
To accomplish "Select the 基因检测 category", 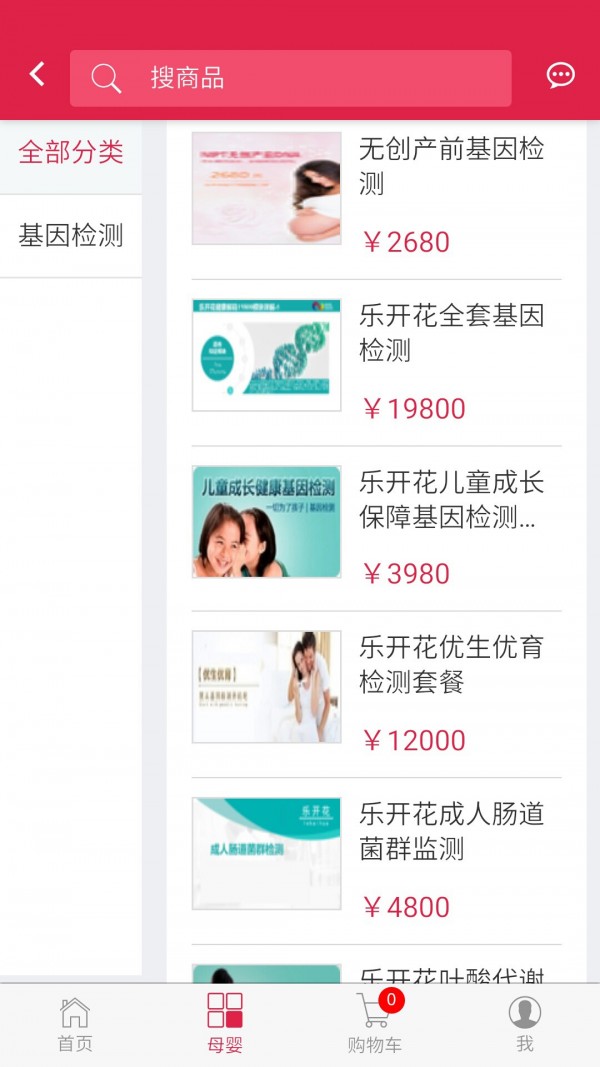I will [x=71, y=236].
